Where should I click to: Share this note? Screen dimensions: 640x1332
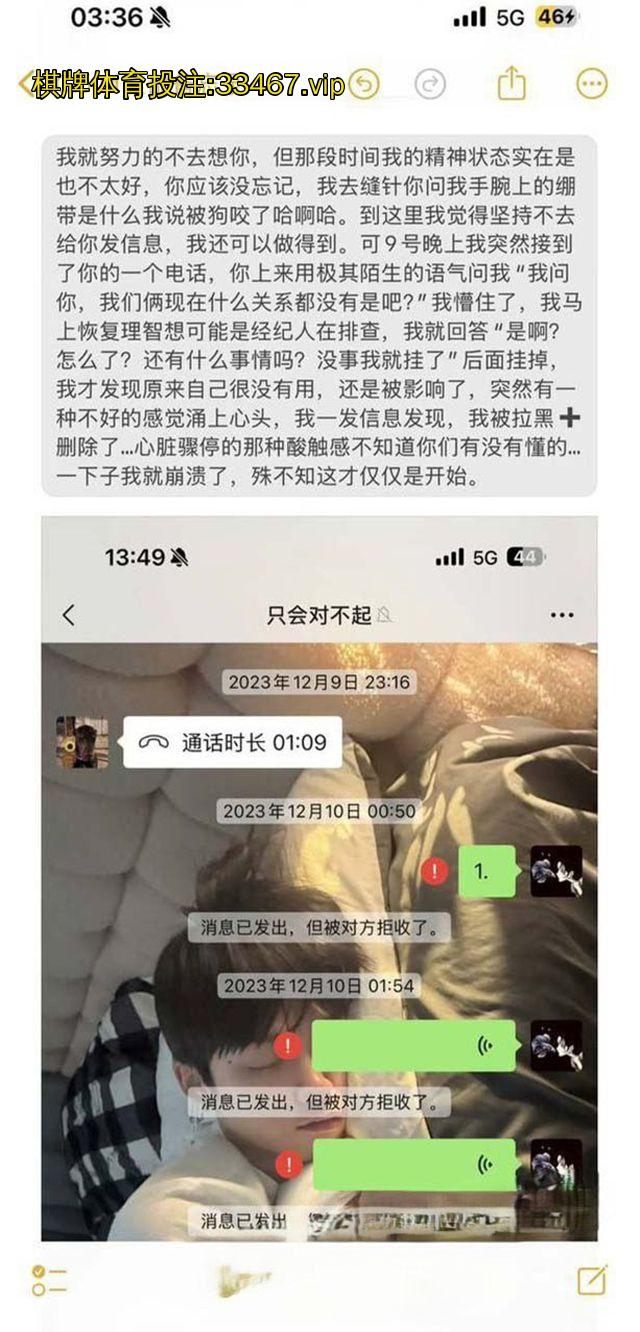(511, 83)
